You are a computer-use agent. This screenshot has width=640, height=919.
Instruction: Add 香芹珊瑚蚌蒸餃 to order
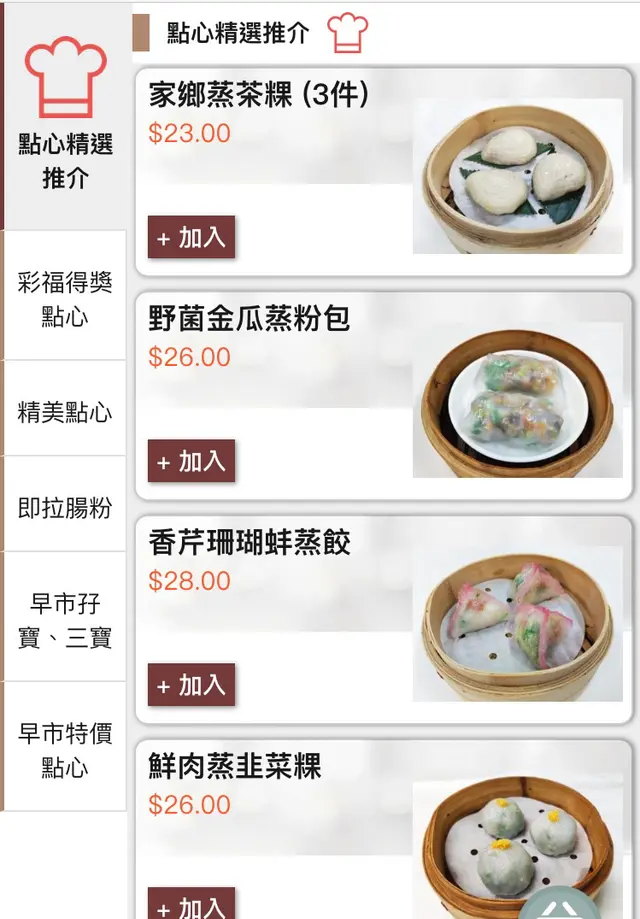pyautogui.click(x=191, y=685)
